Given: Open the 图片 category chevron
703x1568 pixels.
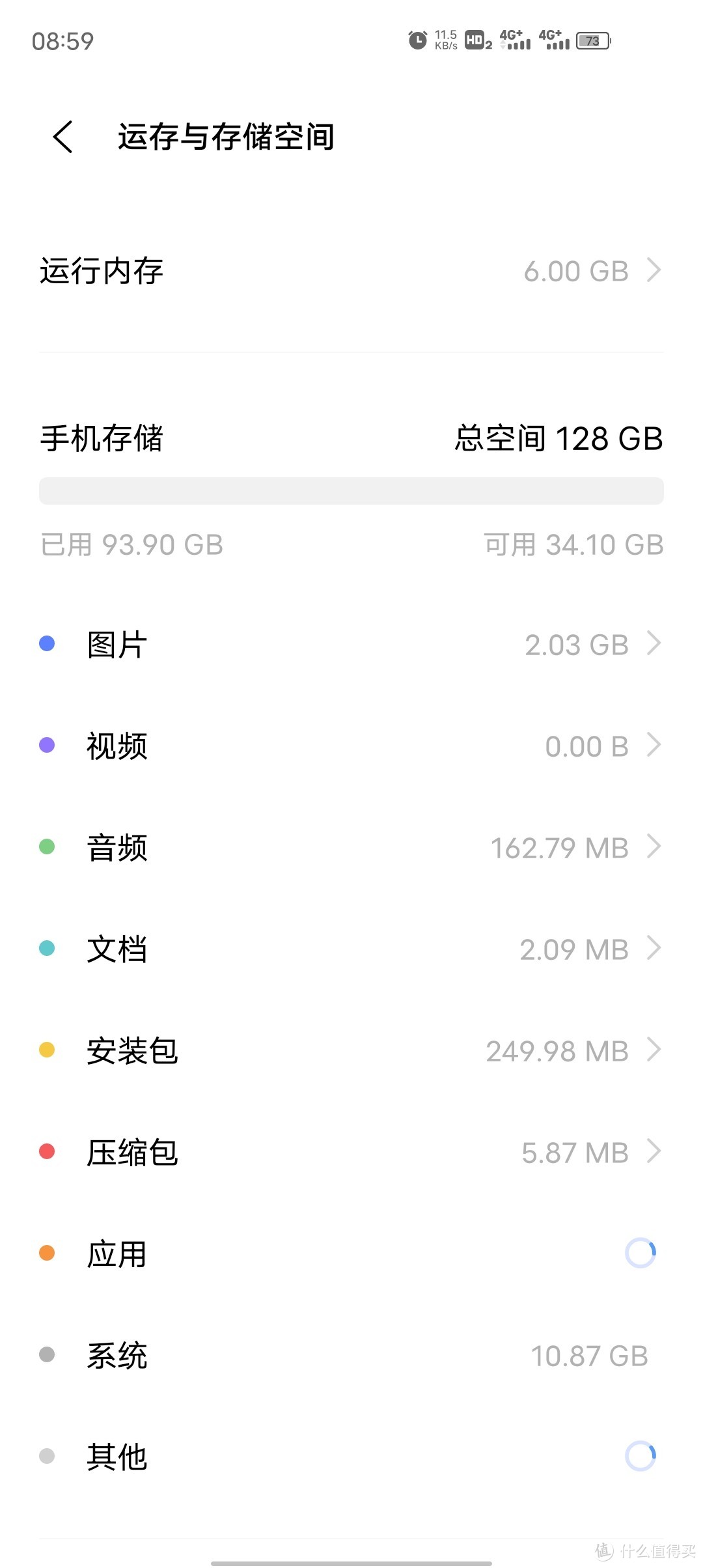Looking at the screenshot, I should (653, 645).
